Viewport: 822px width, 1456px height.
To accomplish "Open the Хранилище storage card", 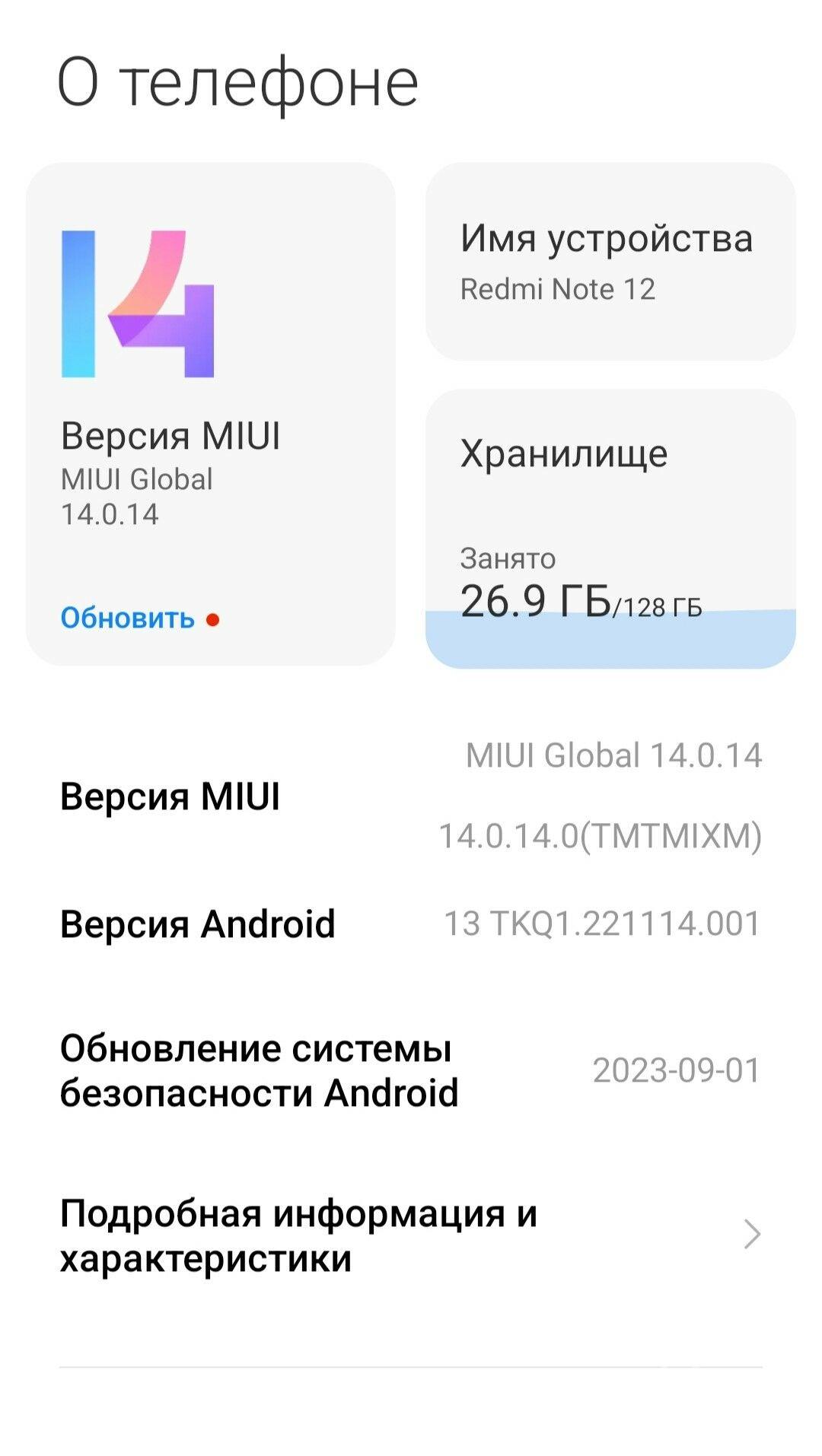I will tap(610, 528).
